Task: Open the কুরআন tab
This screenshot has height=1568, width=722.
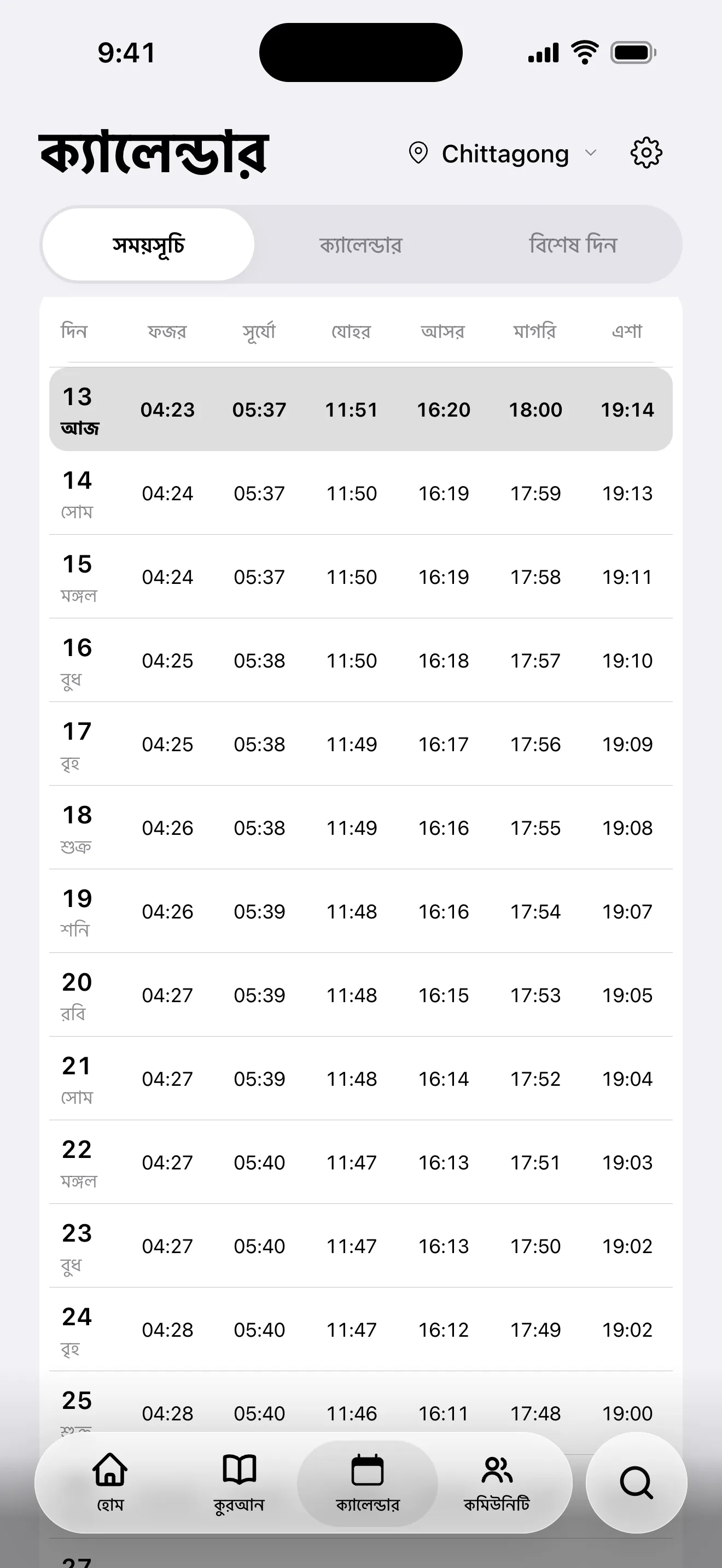Action: point(239,1483)
